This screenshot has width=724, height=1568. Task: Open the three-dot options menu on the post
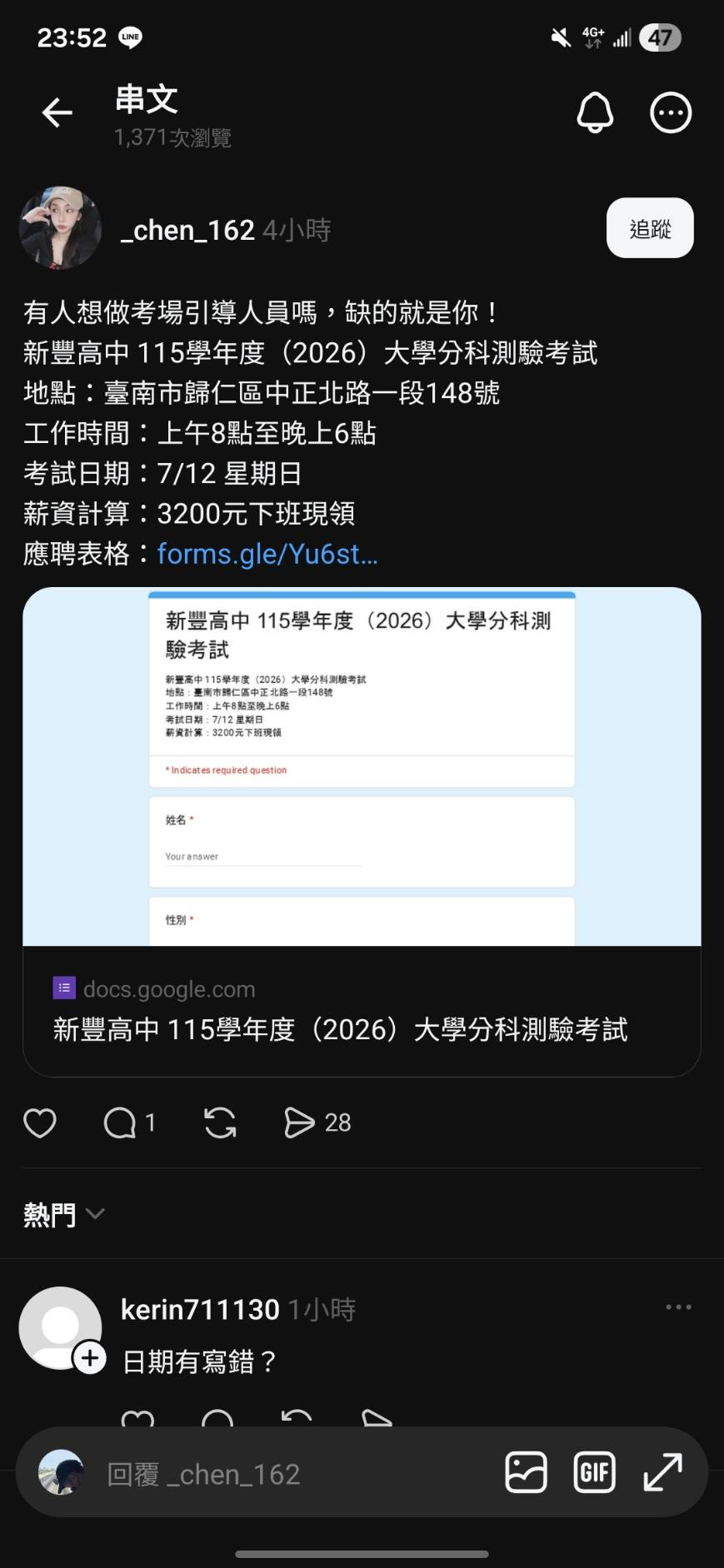coord(670,112)
